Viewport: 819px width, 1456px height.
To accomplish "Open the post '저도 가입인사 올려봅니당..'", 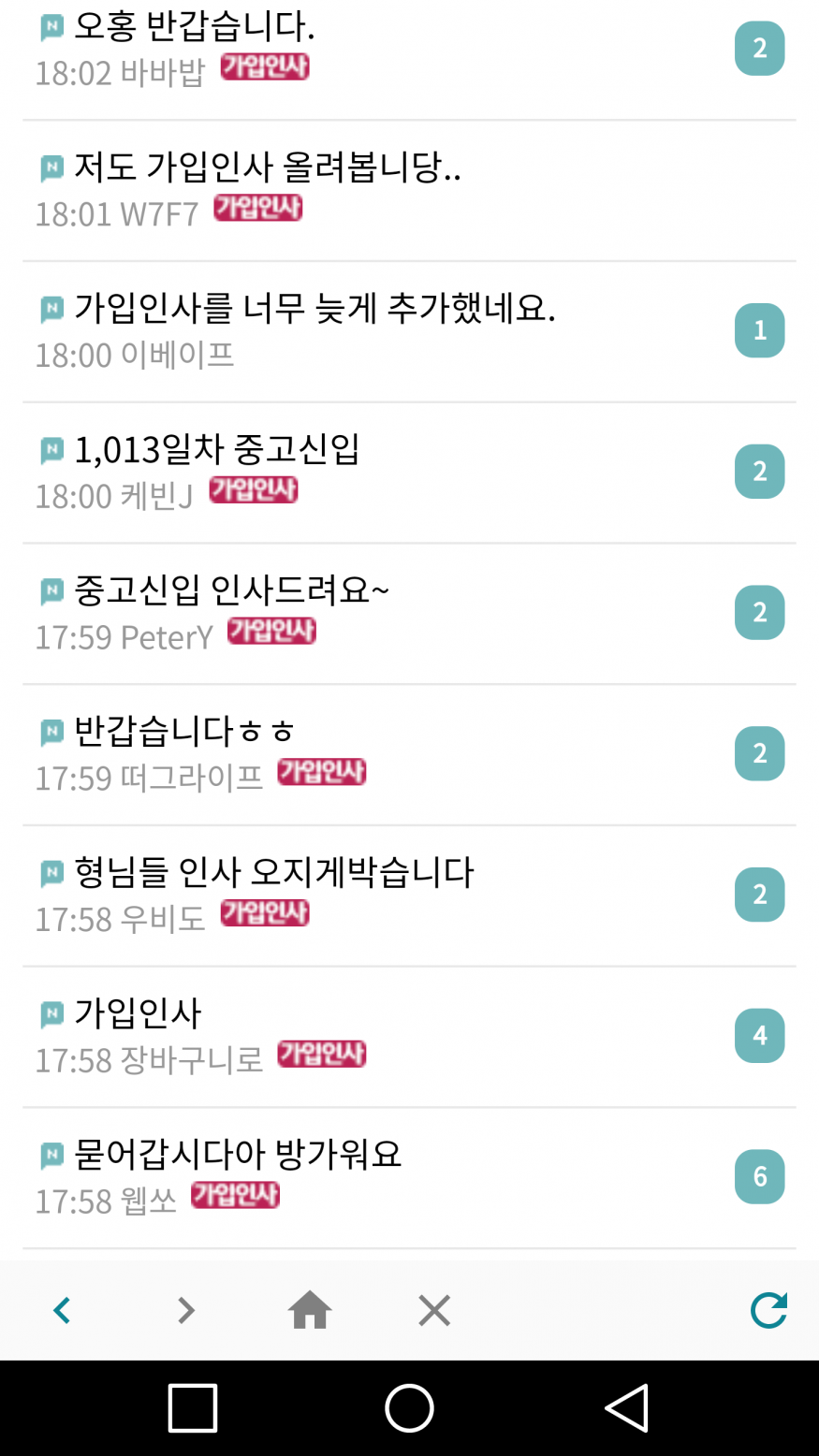I will [x=267, y=167].
